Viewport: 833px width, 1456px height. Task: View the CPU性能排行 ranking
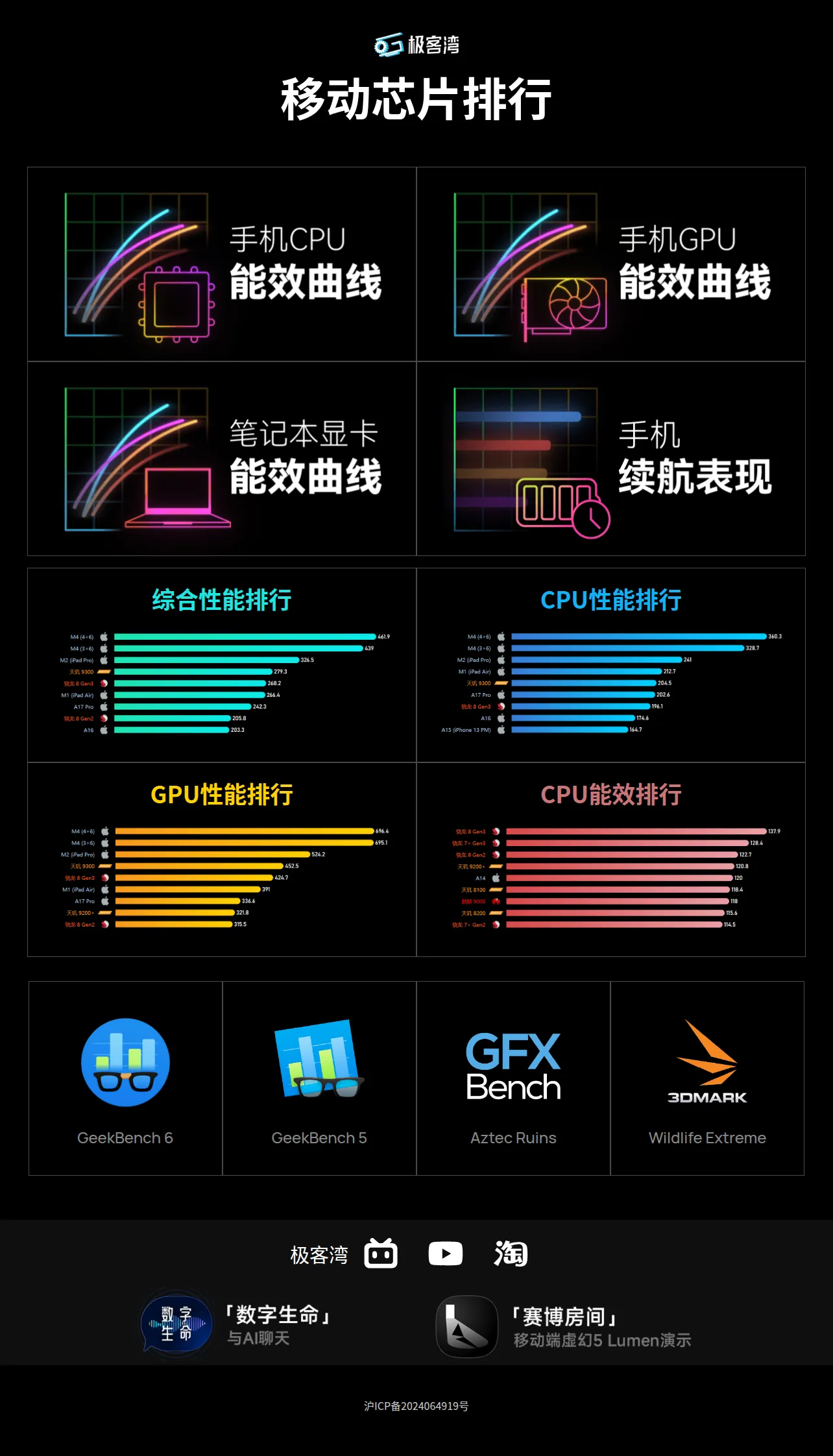pyautogui.click(x=611, y=665)
